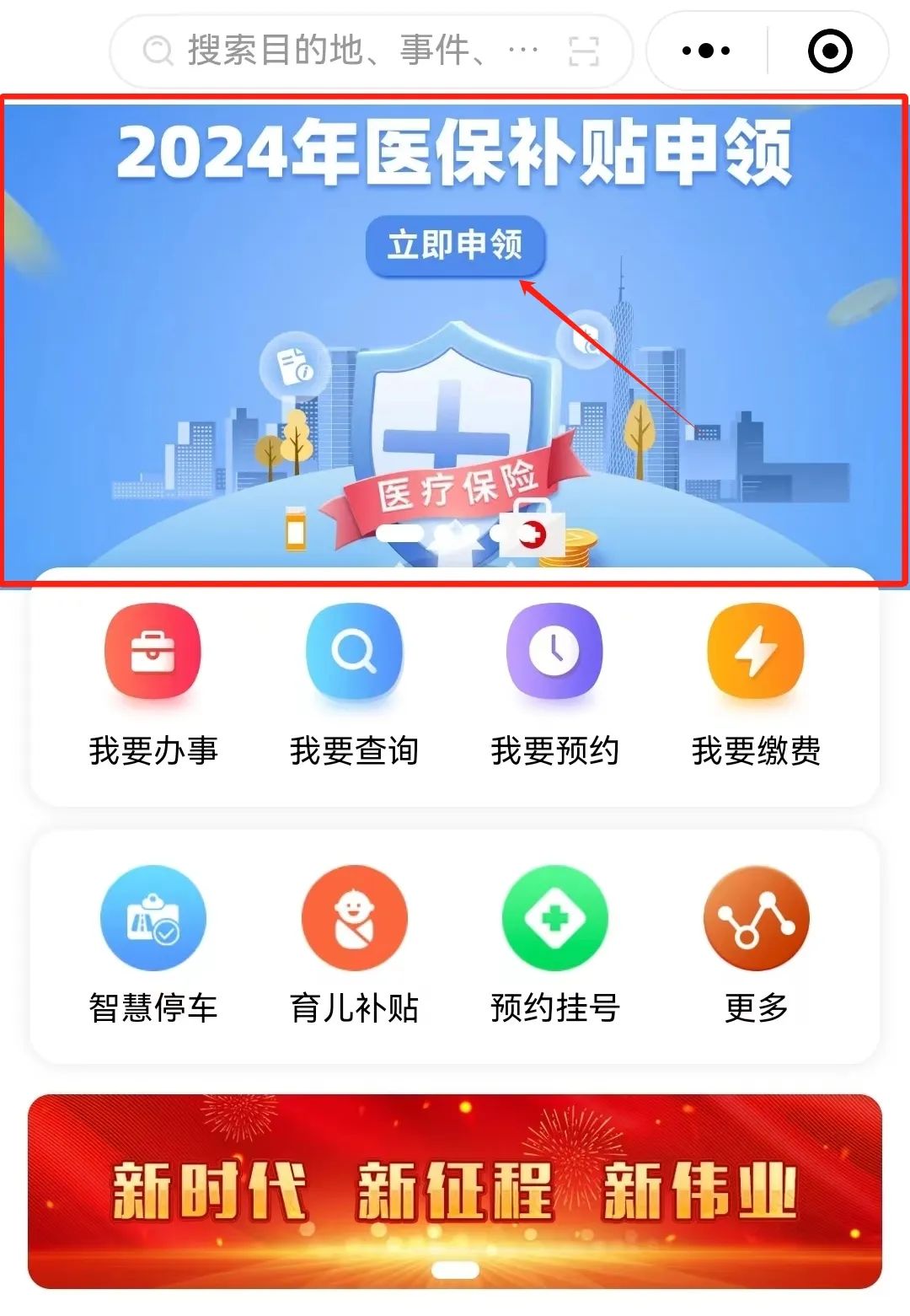This screenshot has height=1316, width=910.
Task: Tap the scan icon in search bar
Action: coord(584,51)
